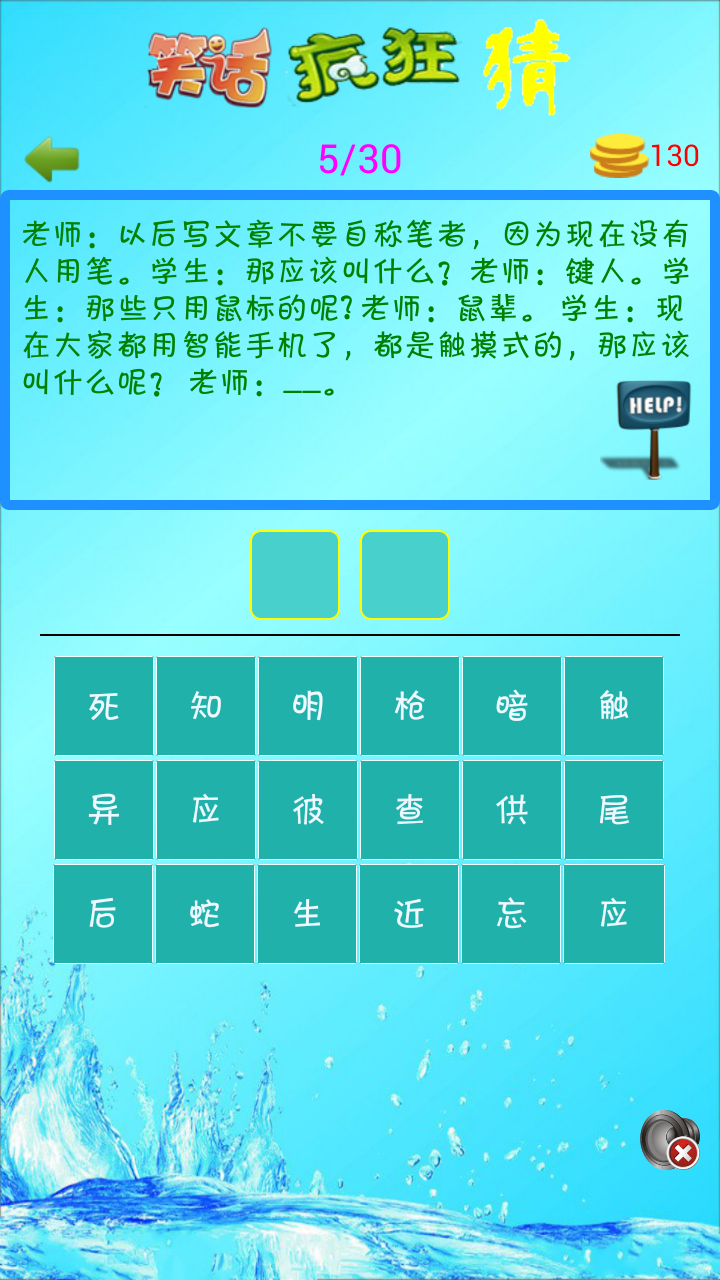Select the character tile 彼
The width and height of the screenshot is (720, 1280).
(x=308, y=810)
